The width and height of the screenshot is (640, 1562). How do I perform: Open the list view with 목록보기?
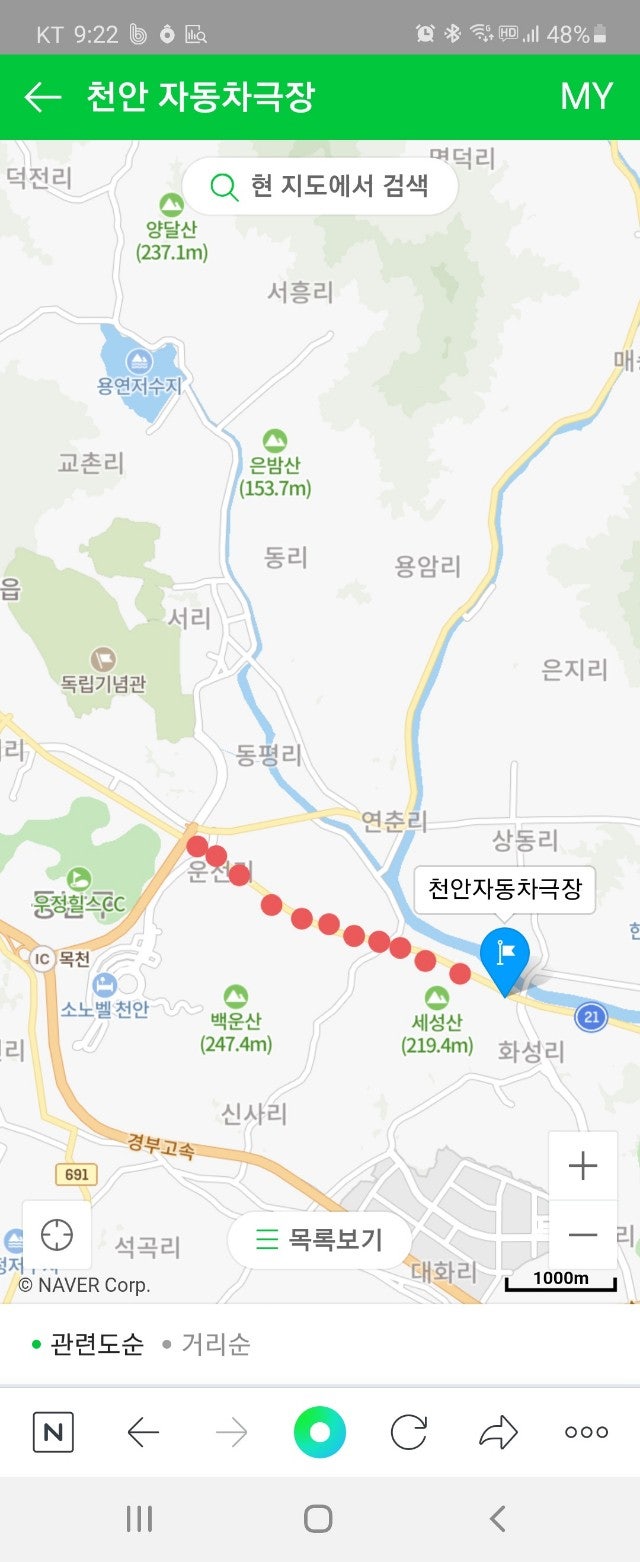tap(320, 1240)
